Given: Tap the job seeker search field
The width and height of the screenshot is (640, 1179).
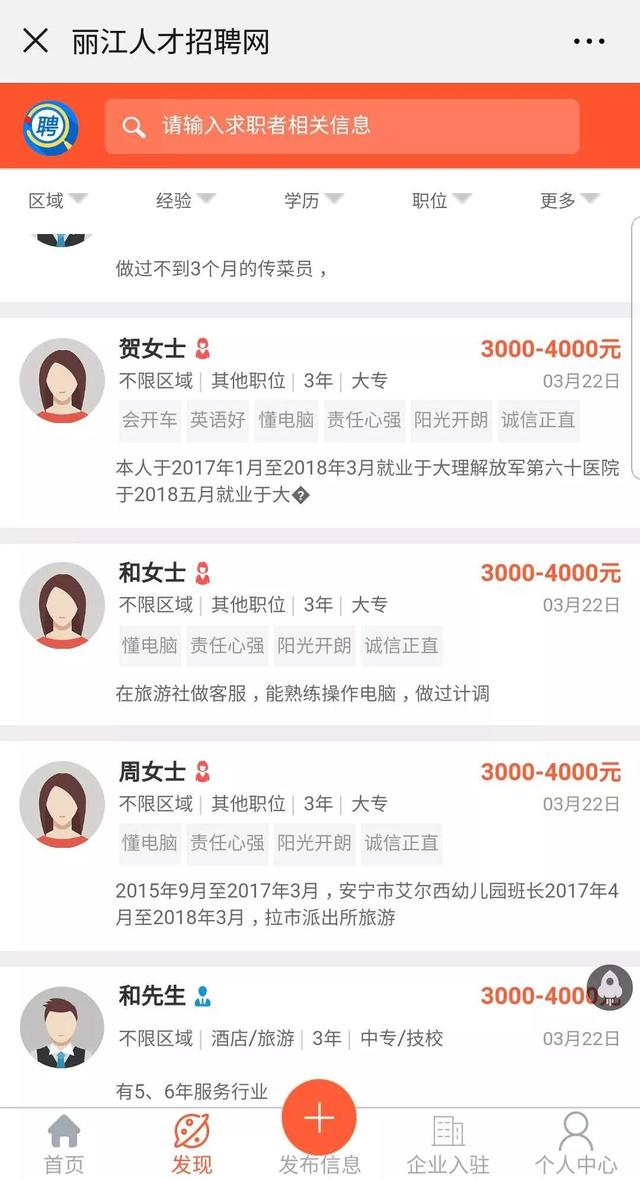Looking at the screenshot, I should pos(342,126).
